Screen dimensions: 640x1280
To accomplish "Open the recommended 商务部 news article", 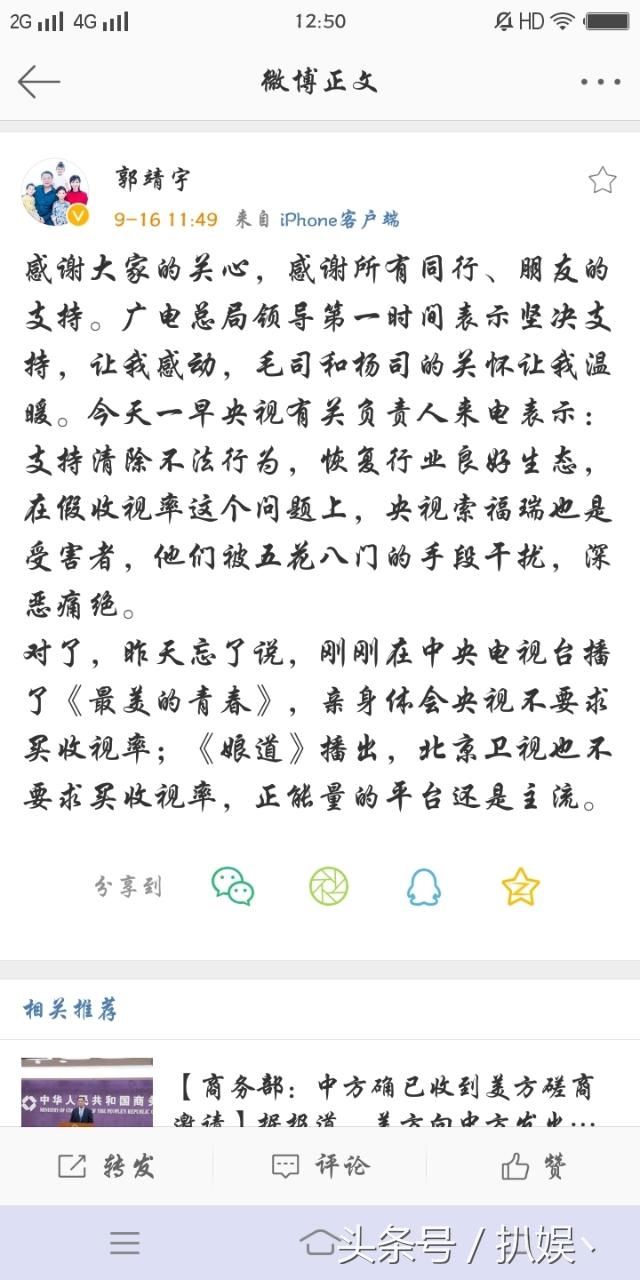I will (x=385, y=1098).
